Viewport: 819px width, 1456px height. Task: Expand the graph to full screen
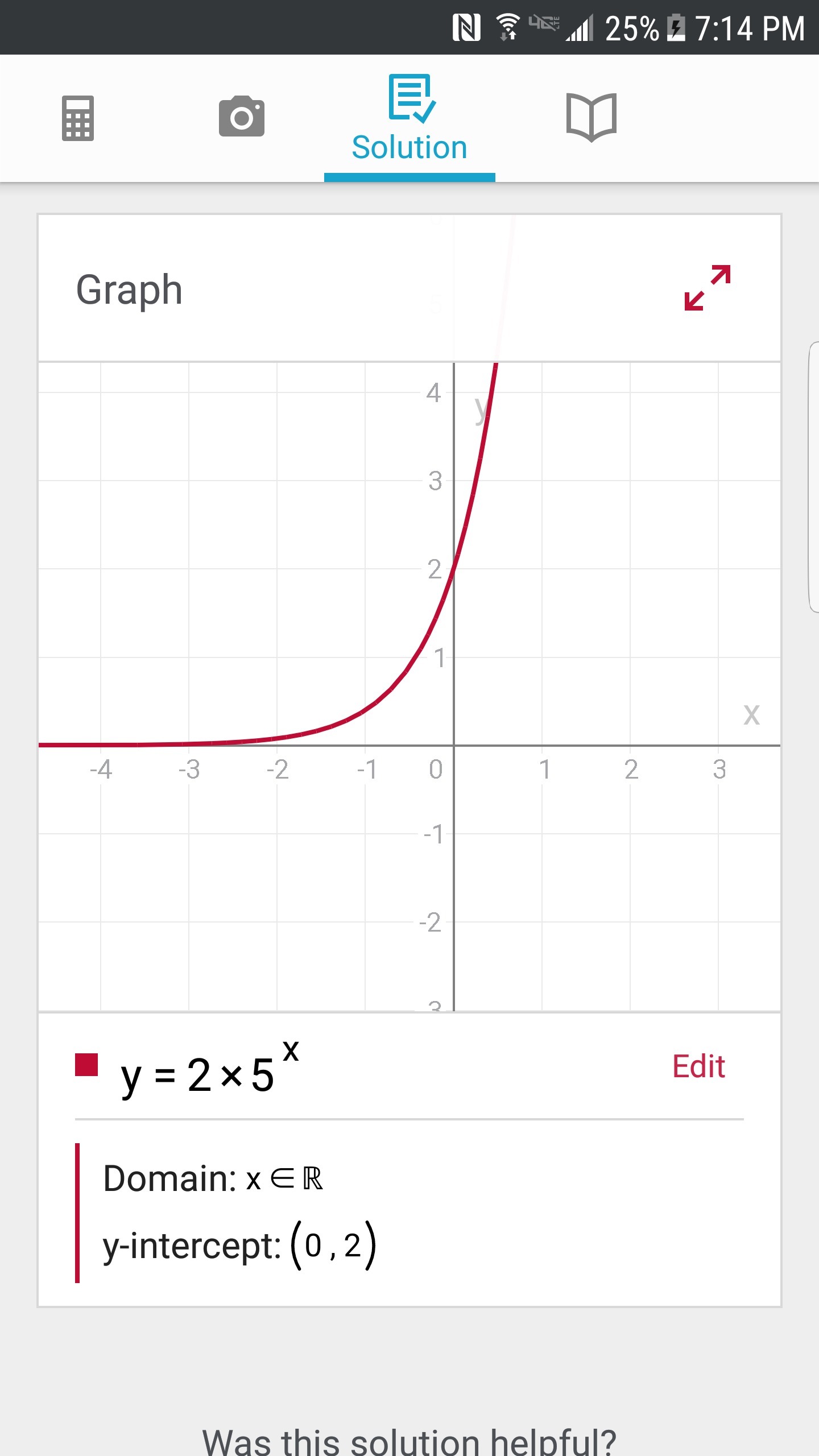click(x=708, y=288)
